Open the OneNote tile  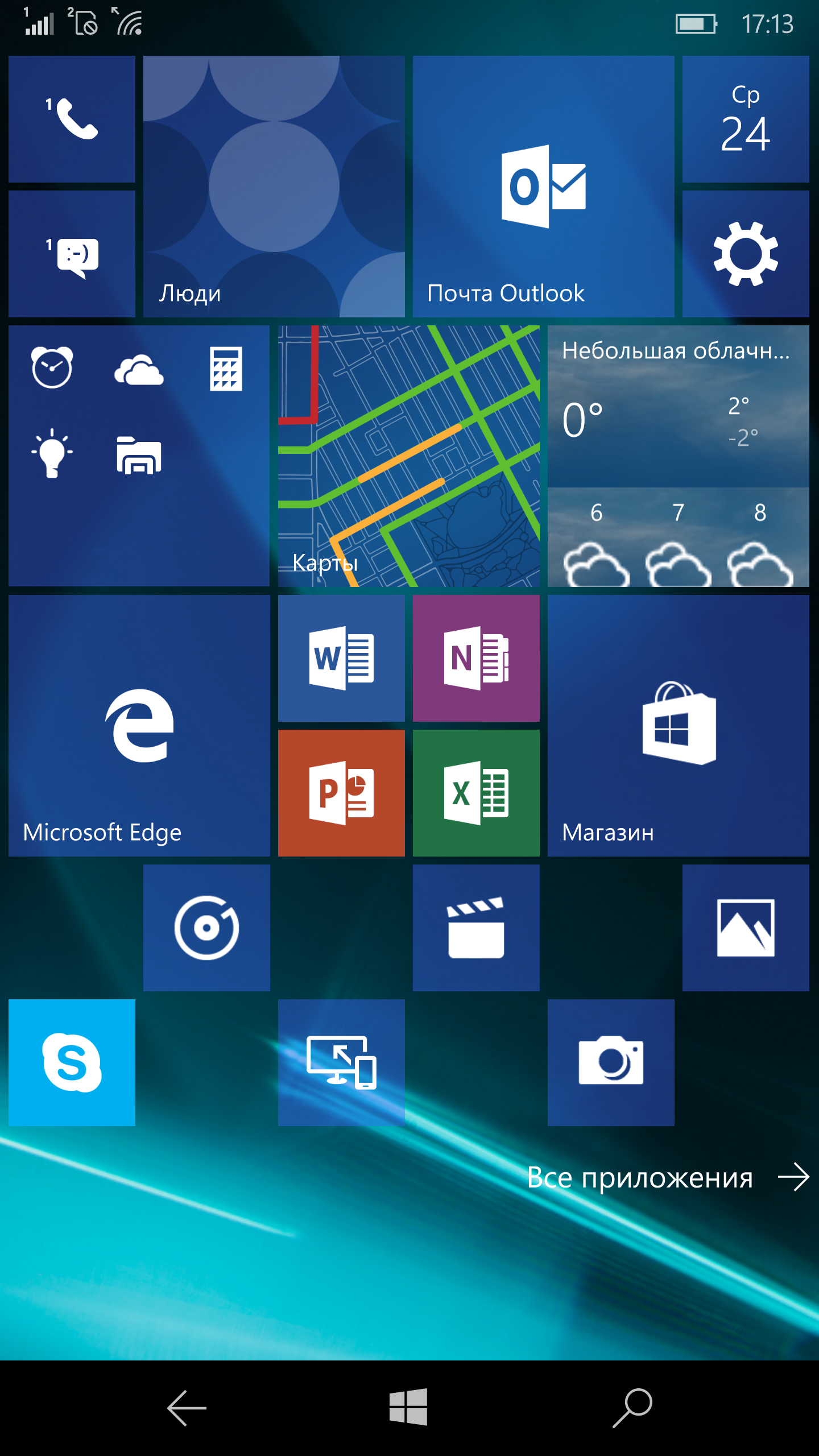(x=476, y=658)
